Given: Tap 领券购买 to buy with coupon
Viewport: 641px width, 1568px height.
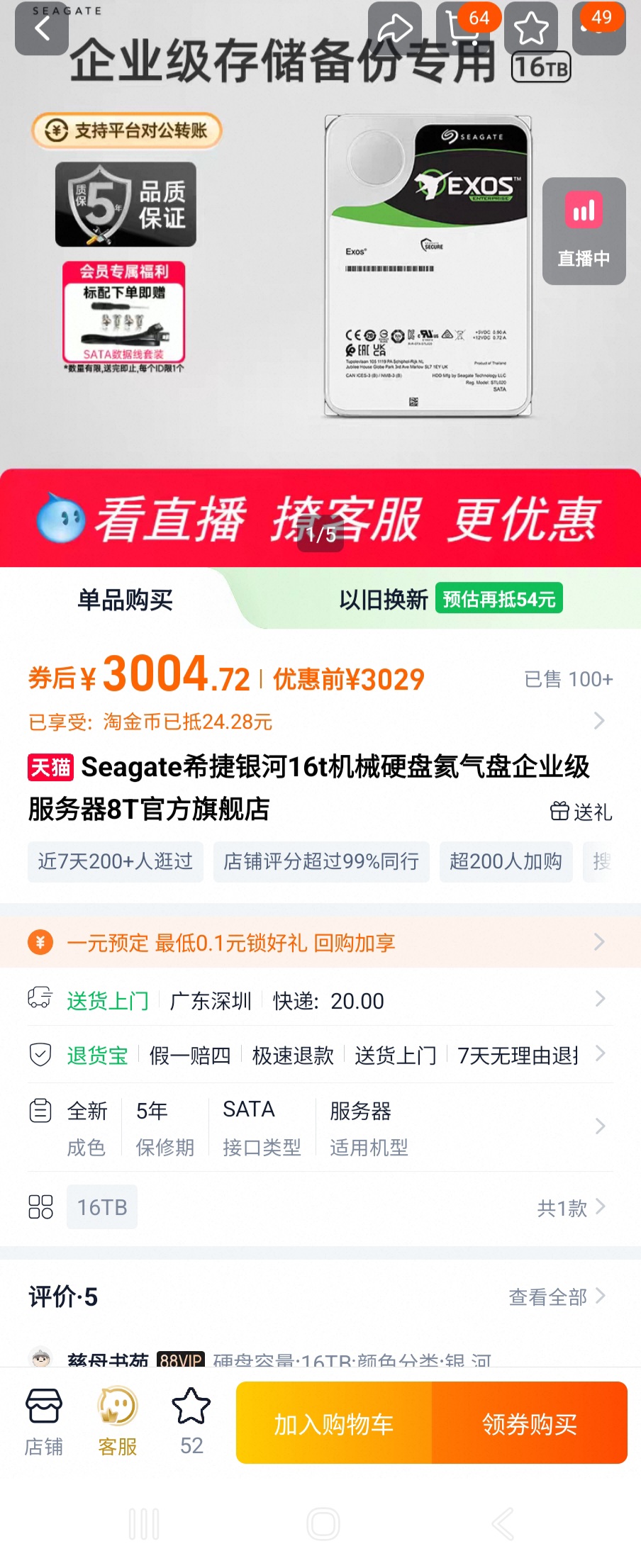Looking at the screenshot, I should tap(530, 1423).
